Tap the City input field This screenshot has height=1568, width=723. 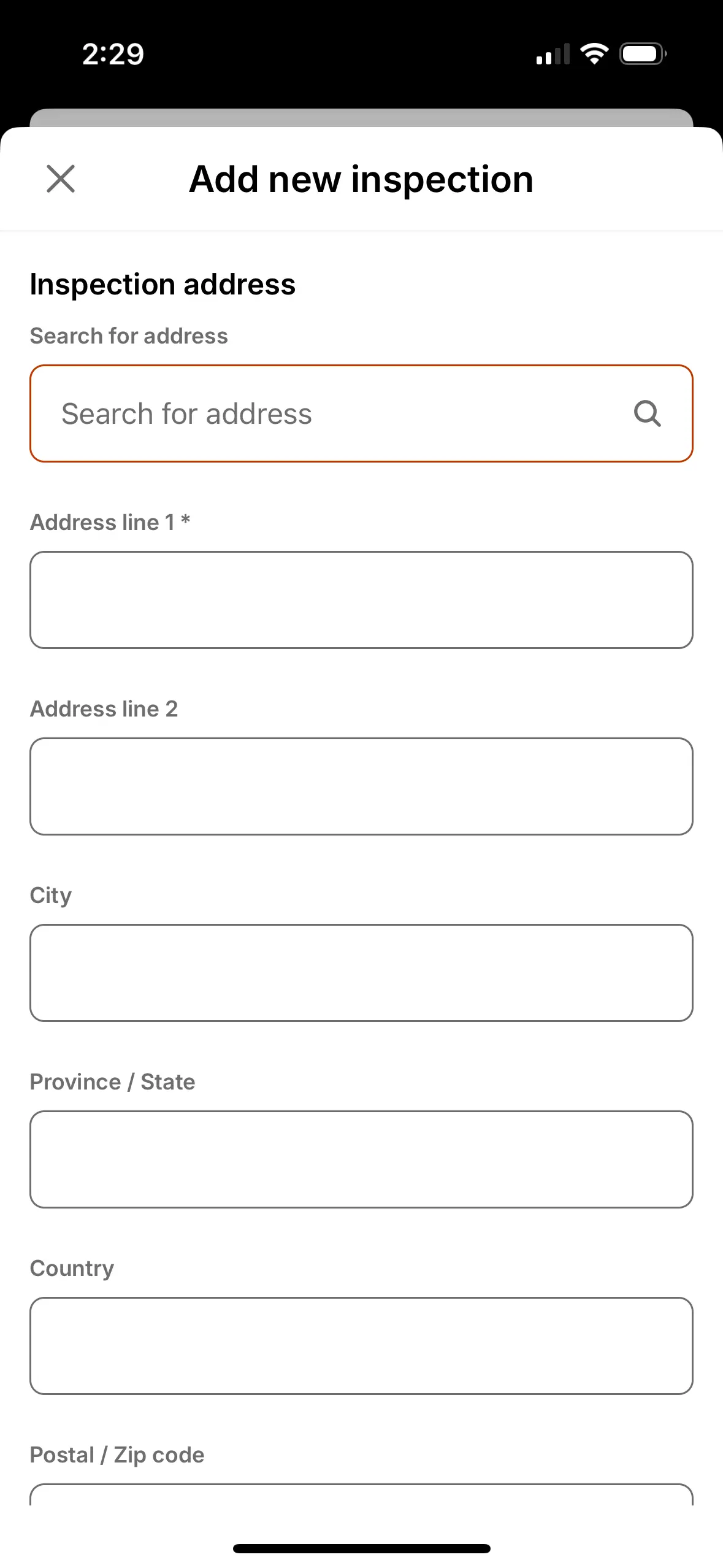click(361, 973)
